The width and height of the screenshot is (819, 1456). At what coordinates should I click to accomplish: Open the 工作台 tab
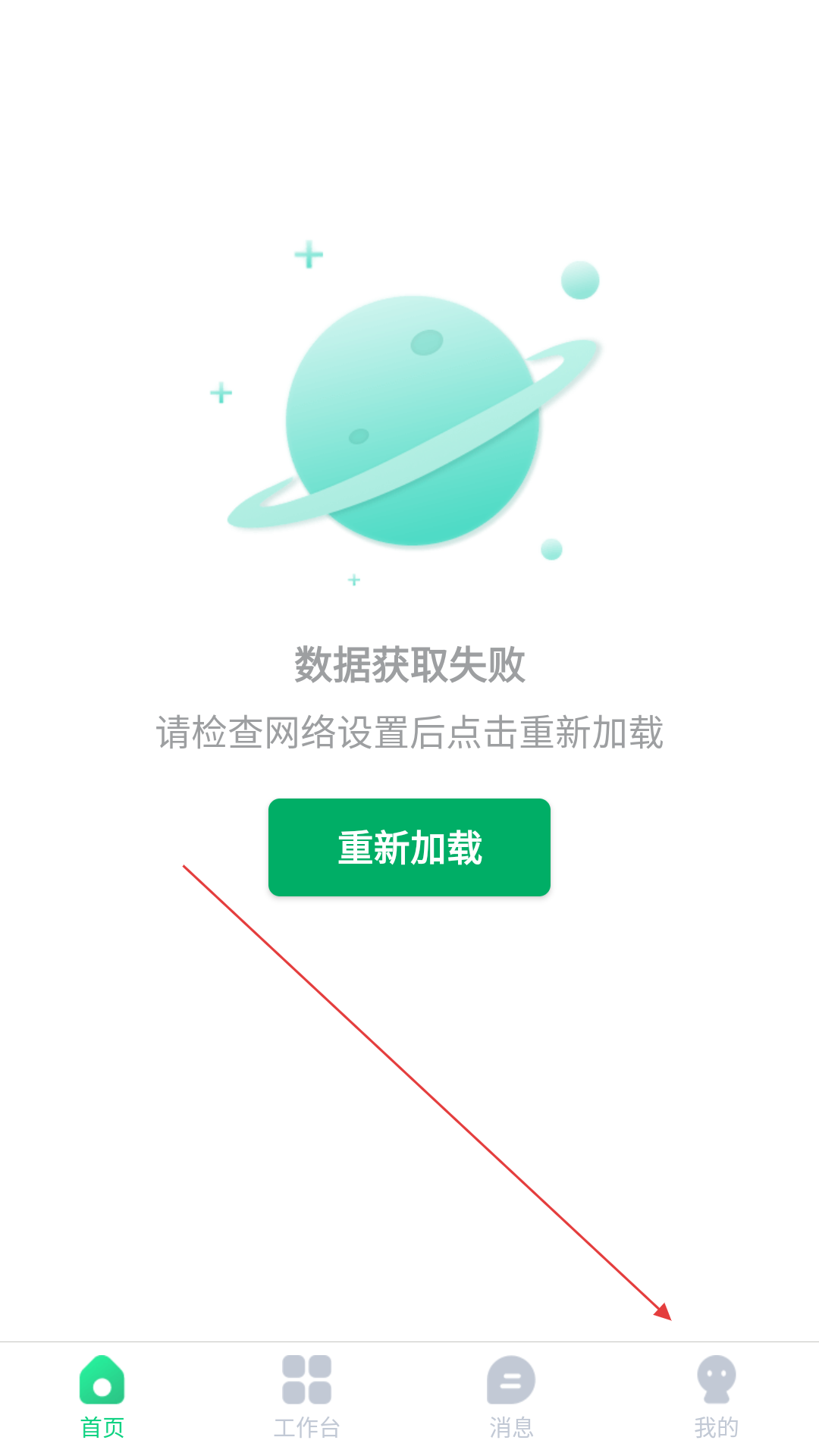pyautogui.click(x=306, y=1397)
